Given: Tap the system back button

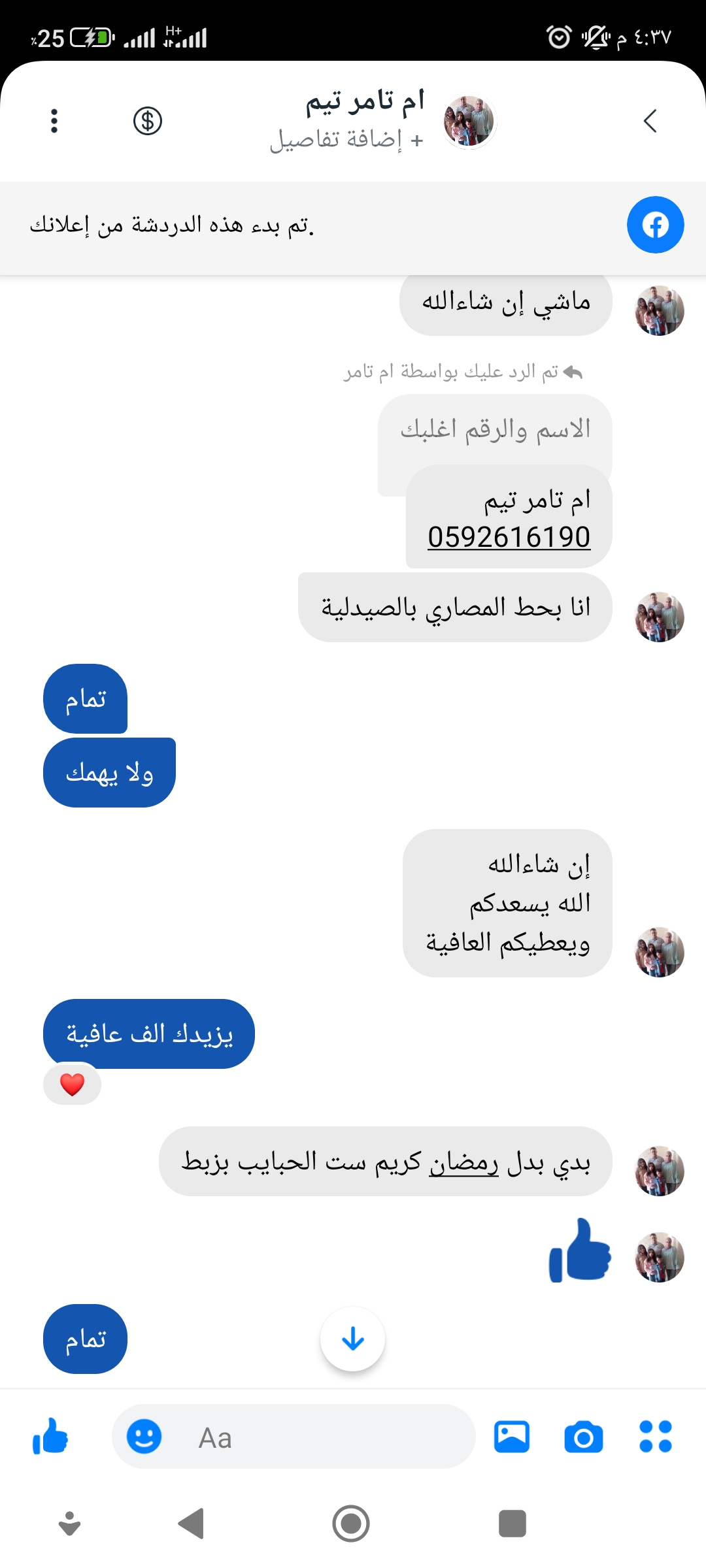Looking at the screenshot, I should coord(192,1524).
